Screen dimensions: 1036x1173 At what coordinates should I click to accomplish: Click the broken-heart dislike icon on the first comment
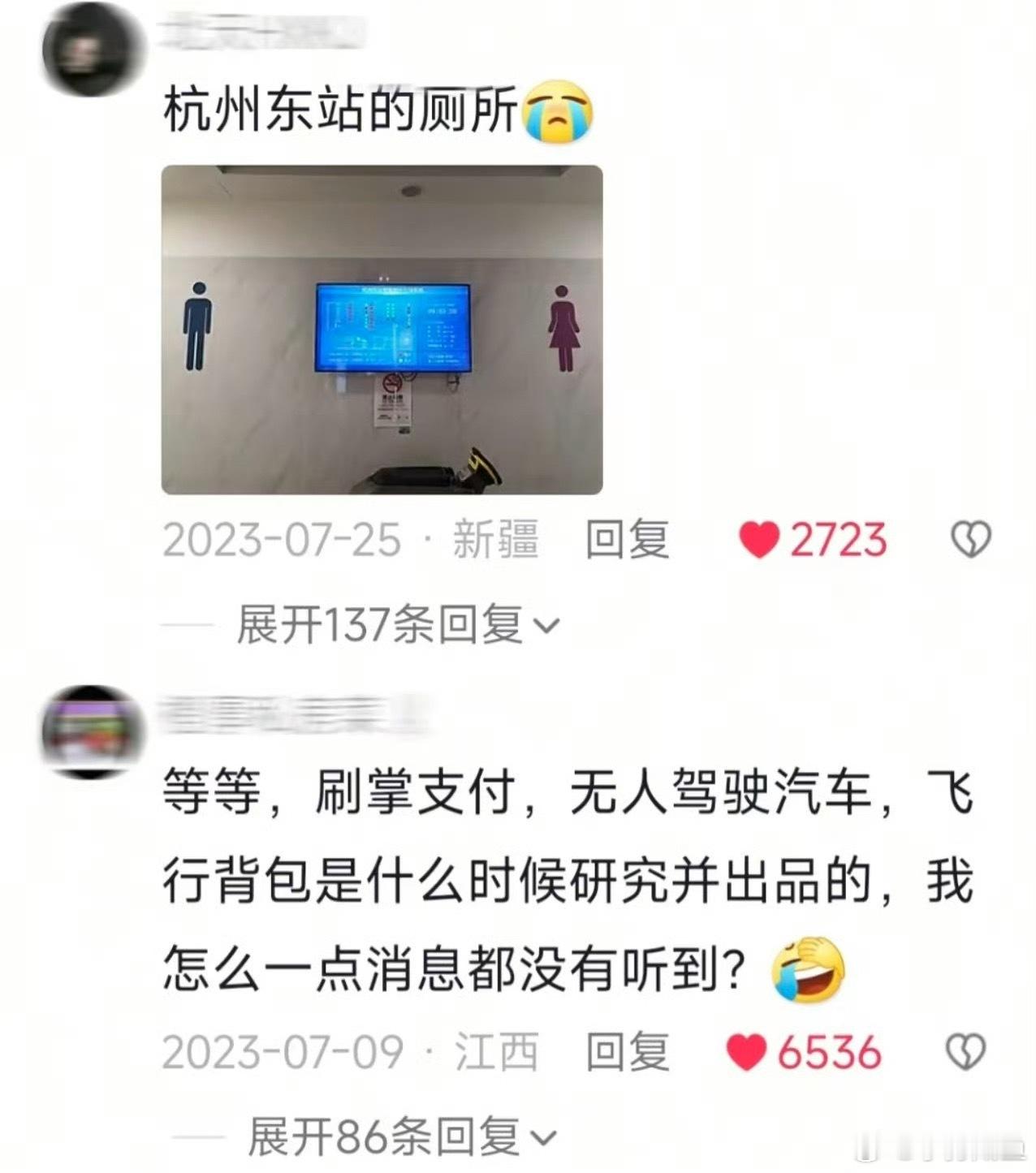[x=970, y=540]
